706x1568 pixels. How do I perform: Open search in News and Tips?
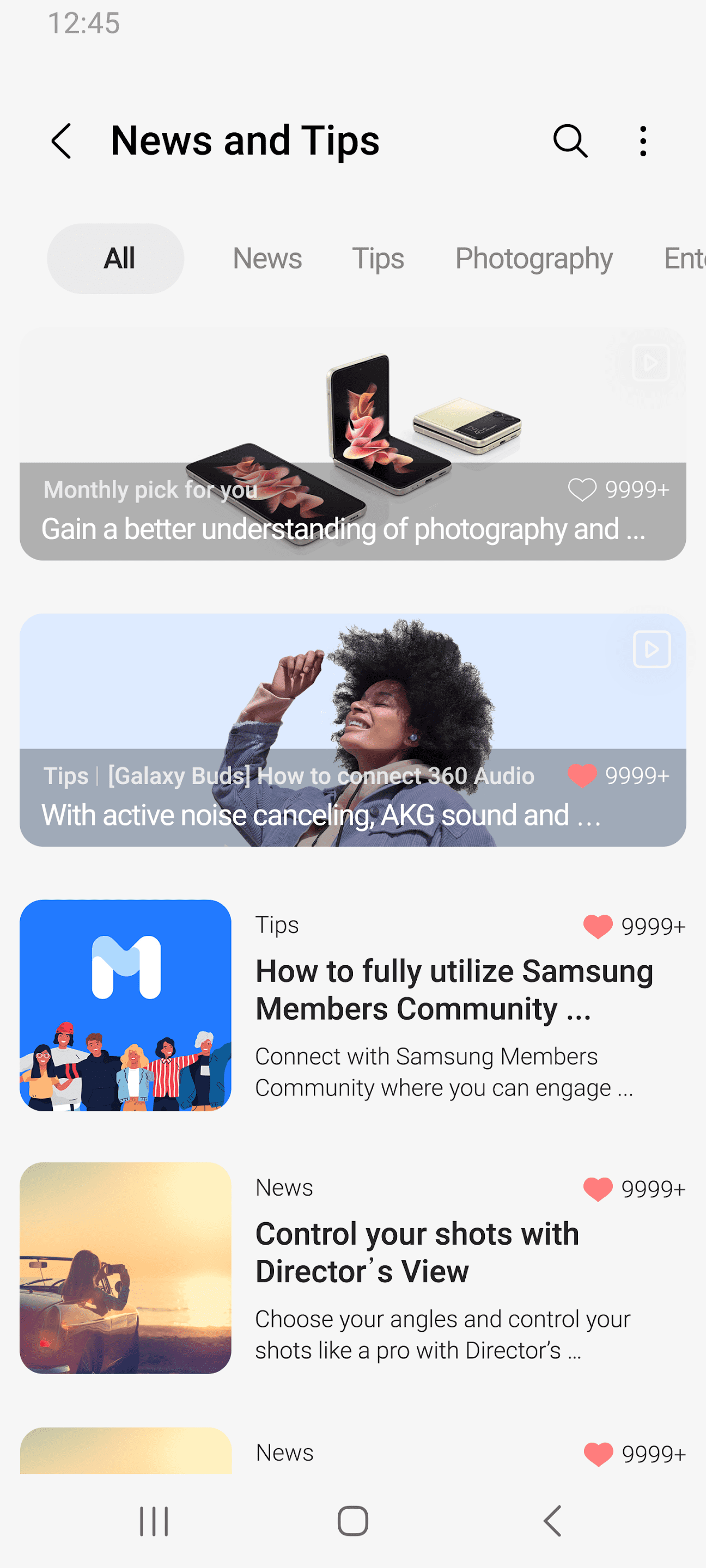click(570, 141)
